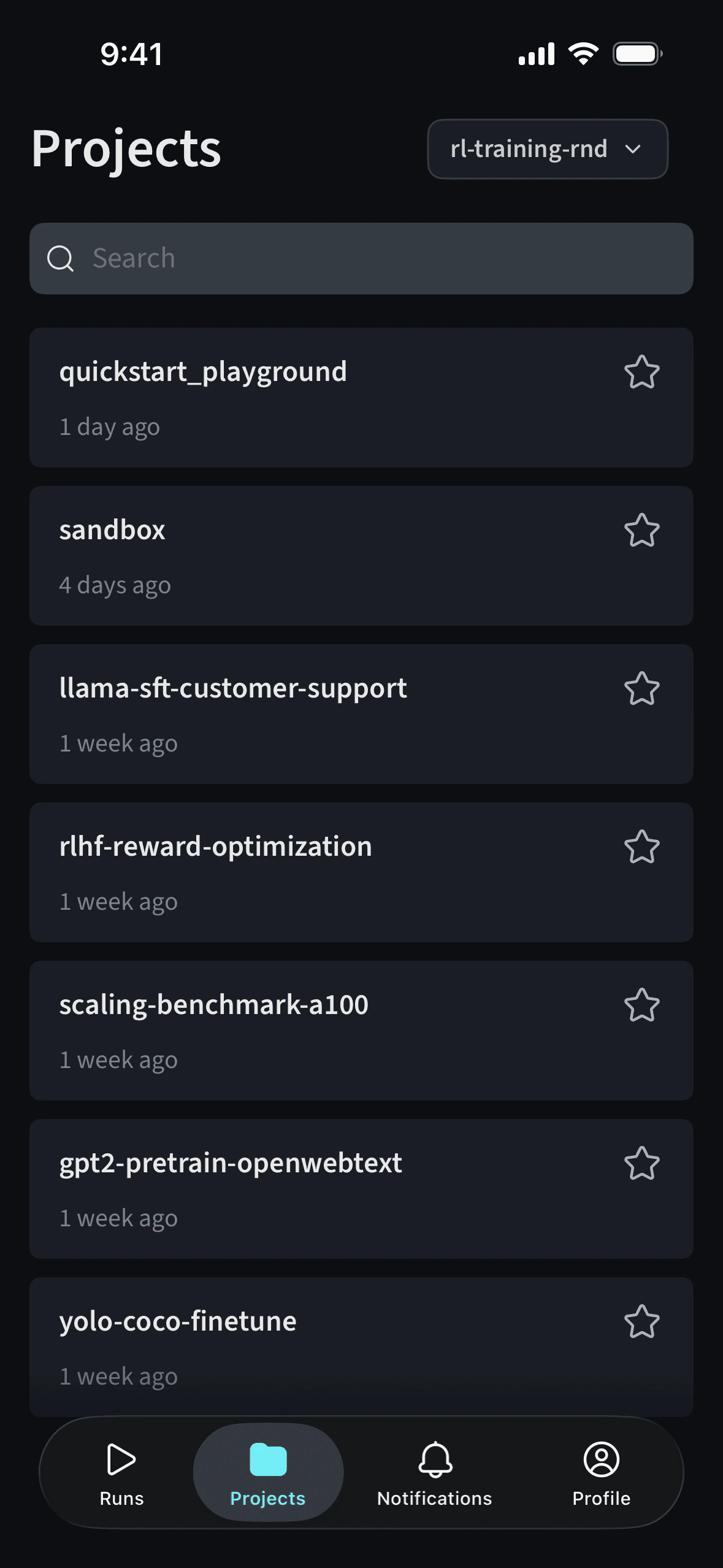Screen dimensions: 723x1568
Task: Switch to the Notifications tab
Action: (x=435, y=1472)
